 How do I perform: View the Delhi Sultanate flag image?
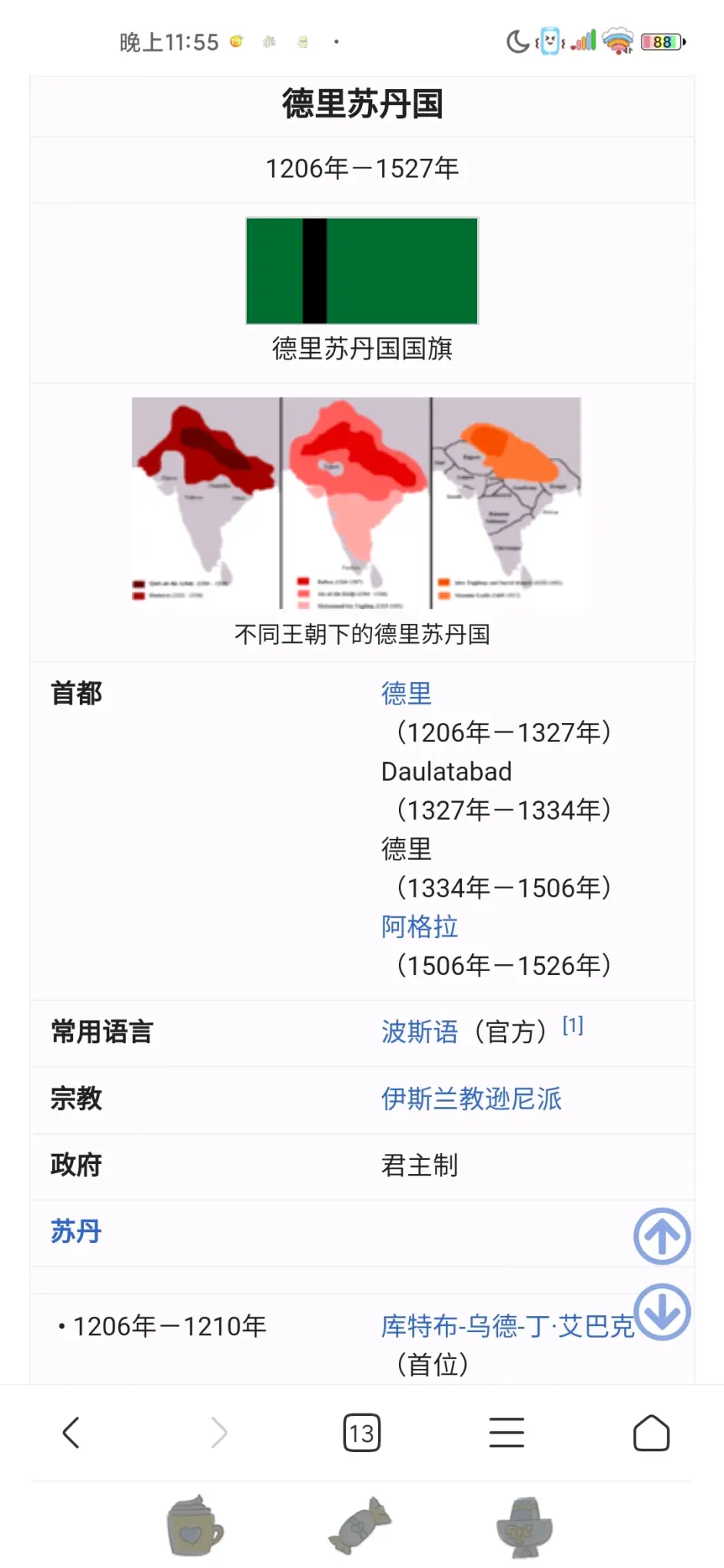click(x=362, y=270)
